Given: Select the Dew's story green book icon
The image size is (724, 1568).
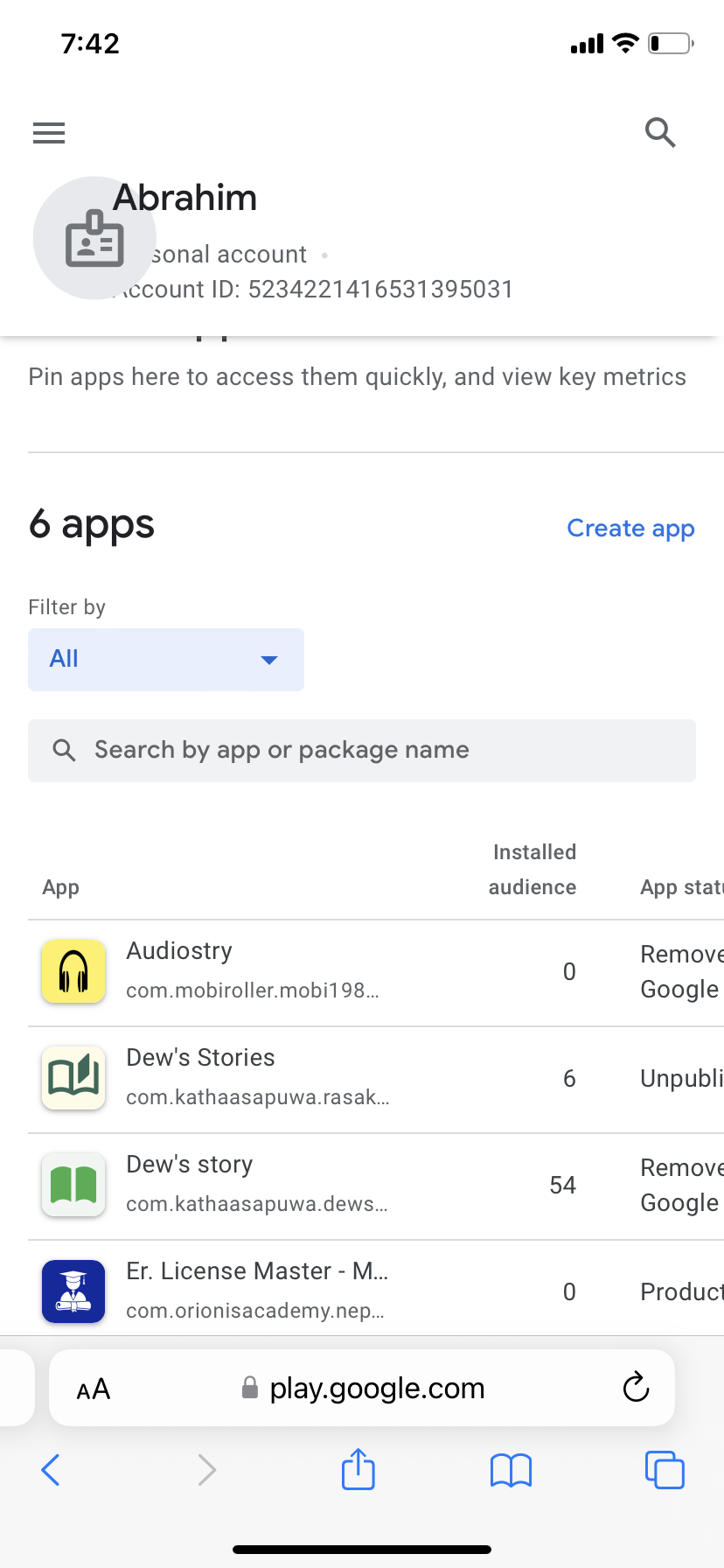Looking at the screenshot, I should pyautogui.click(x=73, y=1185).
